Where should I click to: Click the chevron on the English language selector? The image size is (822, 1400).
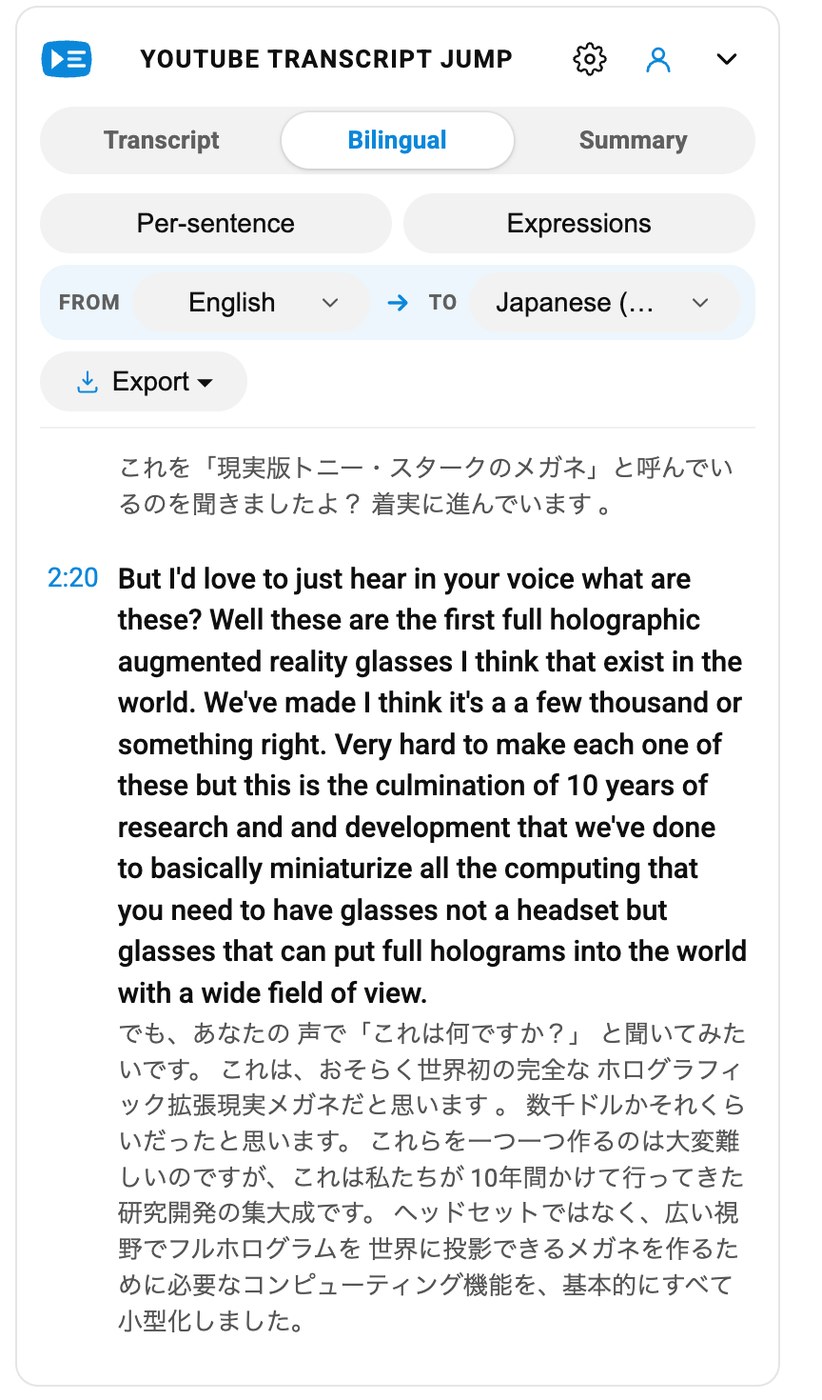point(331,302)
